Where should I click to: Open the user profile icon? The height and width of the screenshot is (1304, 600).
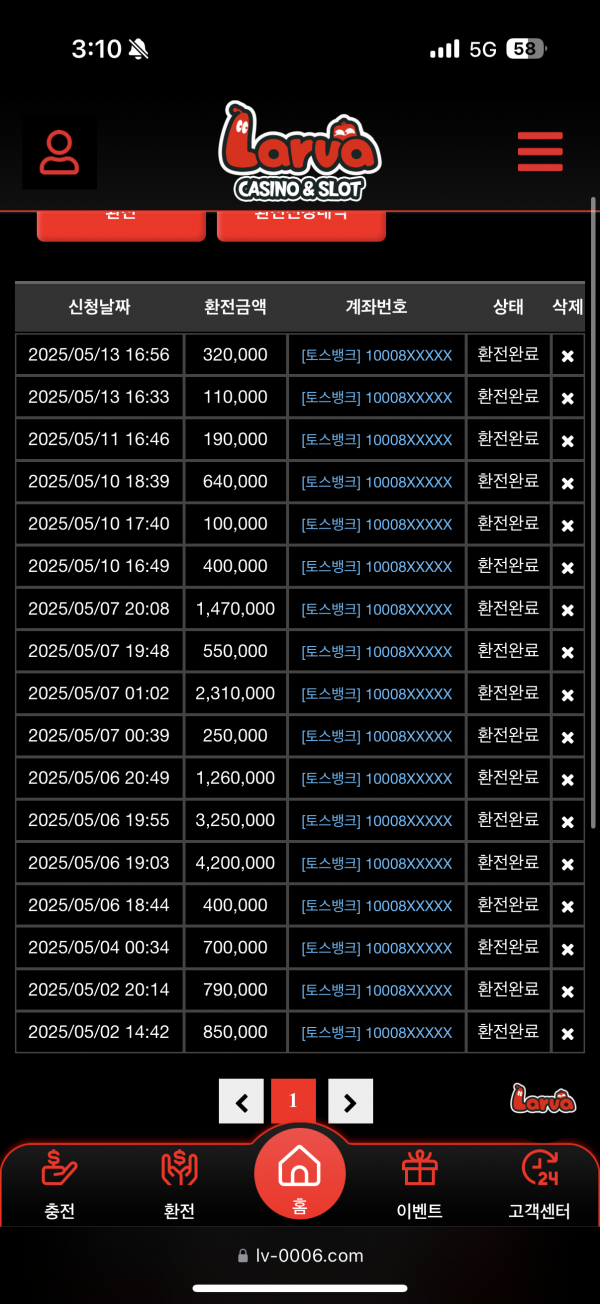coord(60,152)
